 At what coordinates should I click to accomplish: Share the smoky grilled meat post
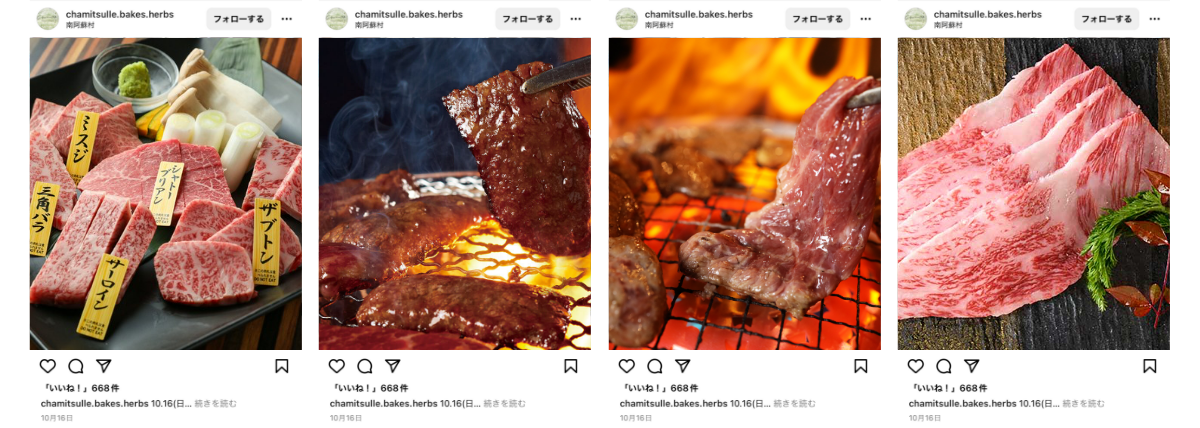(393, 366)
